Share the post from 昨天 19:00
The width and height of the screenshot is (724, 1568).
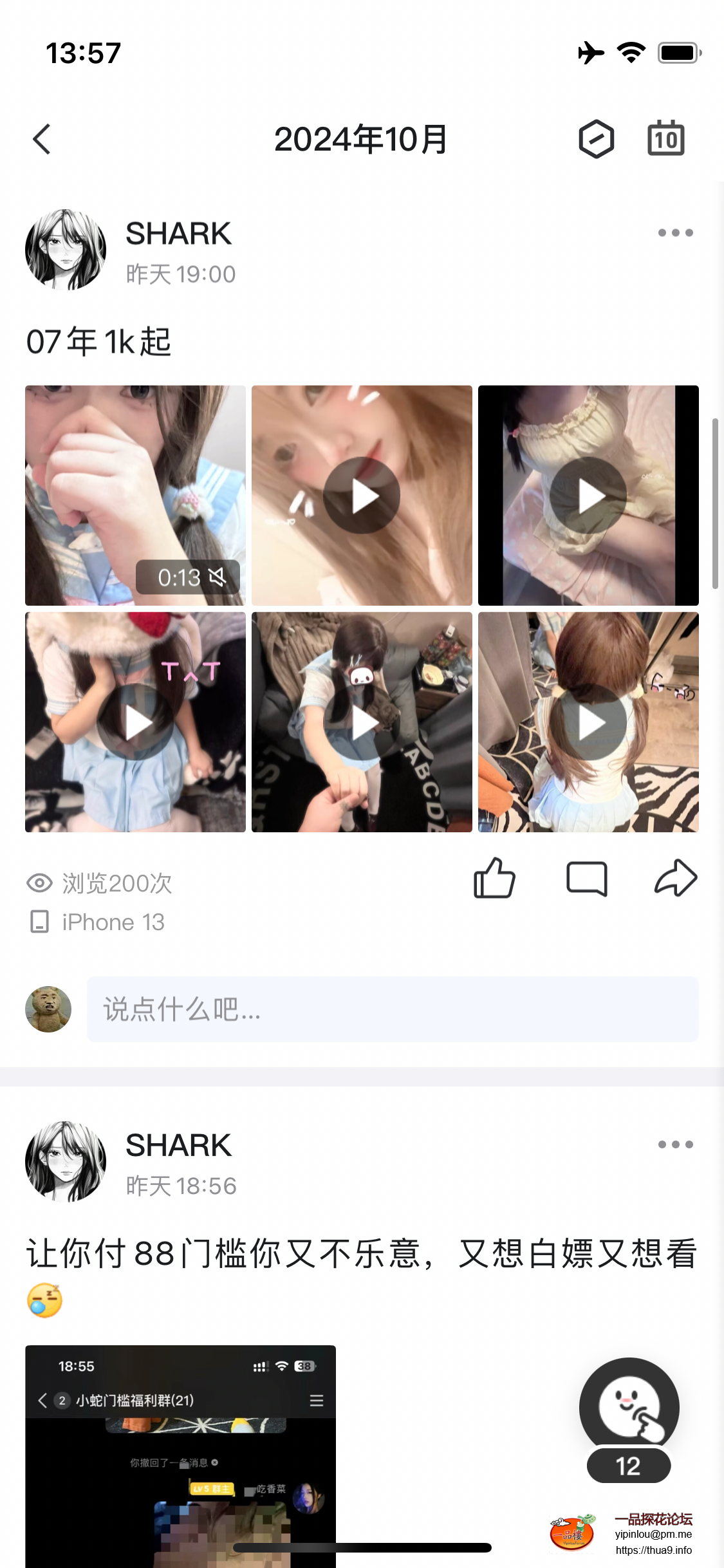[676, 879]
